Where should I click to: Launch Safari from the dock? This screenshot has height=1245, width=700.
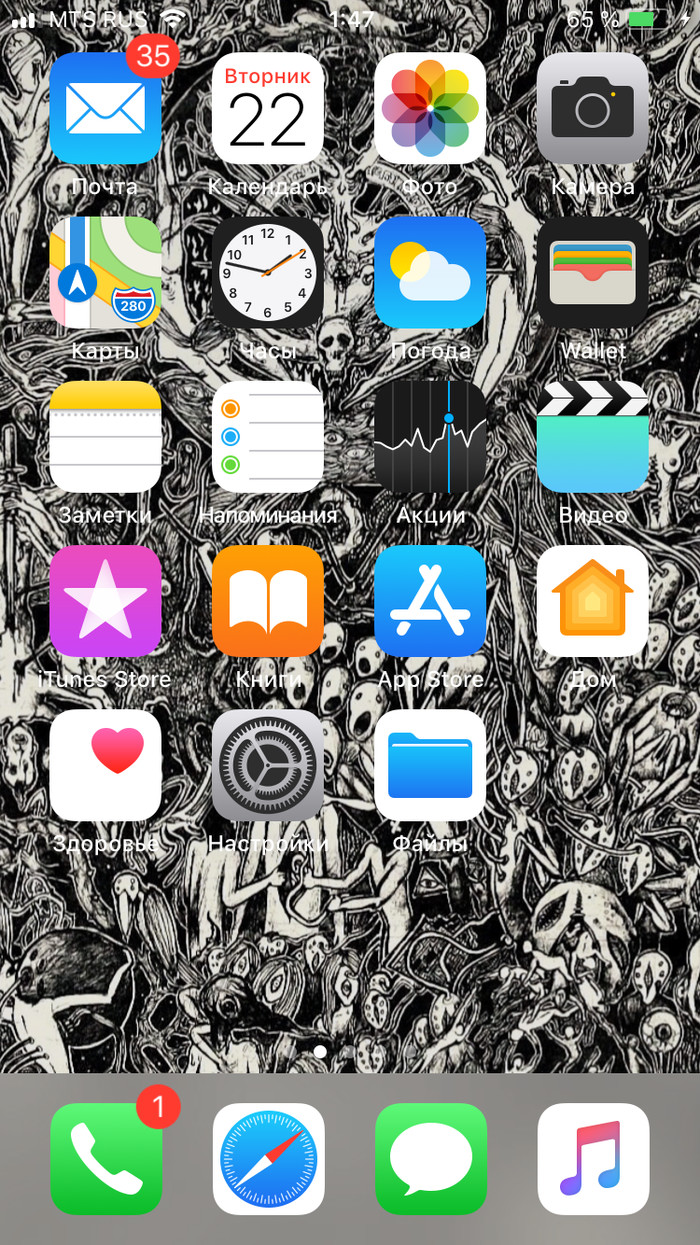pyautogui.click(x=268, y=1158)
